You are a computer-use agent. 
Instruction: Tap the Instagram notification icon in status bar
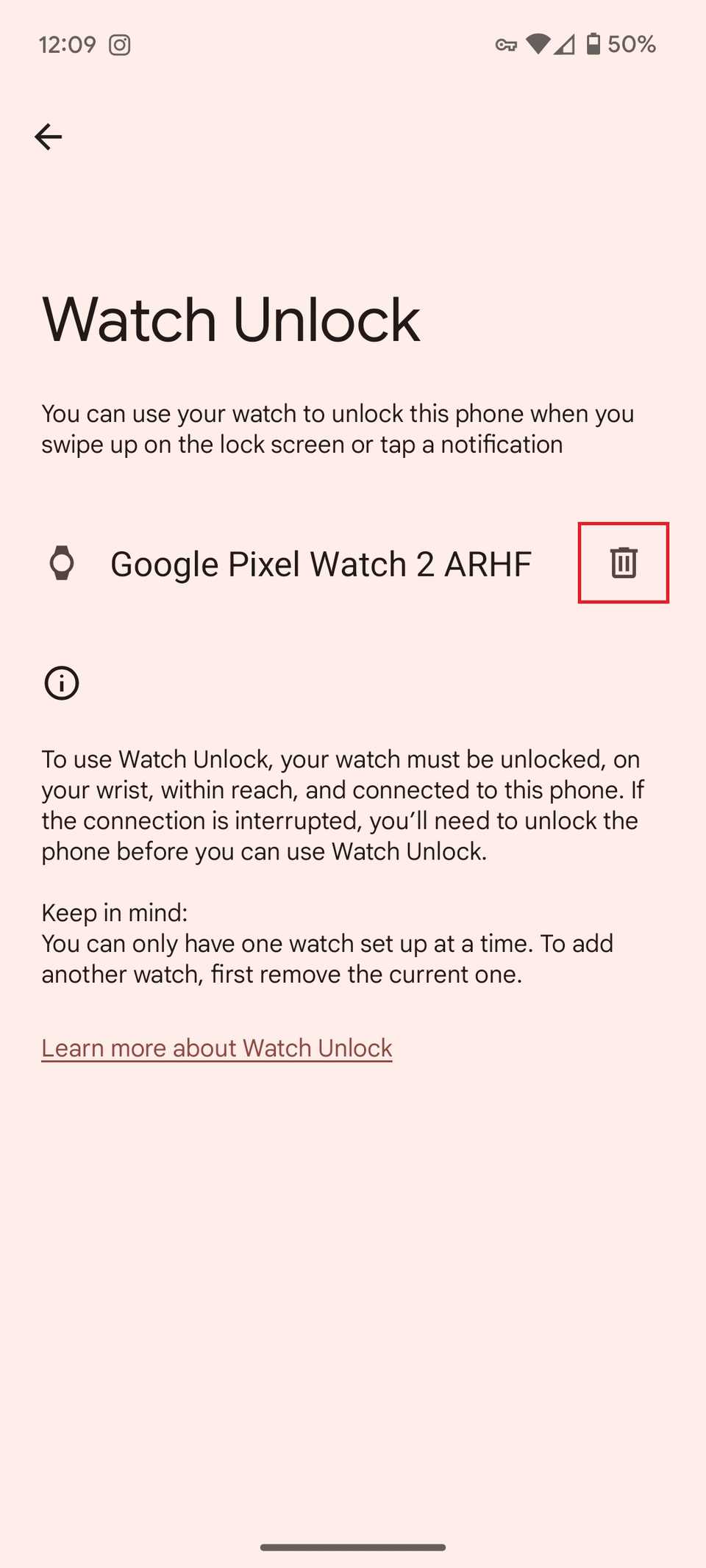tap(120, 44)
